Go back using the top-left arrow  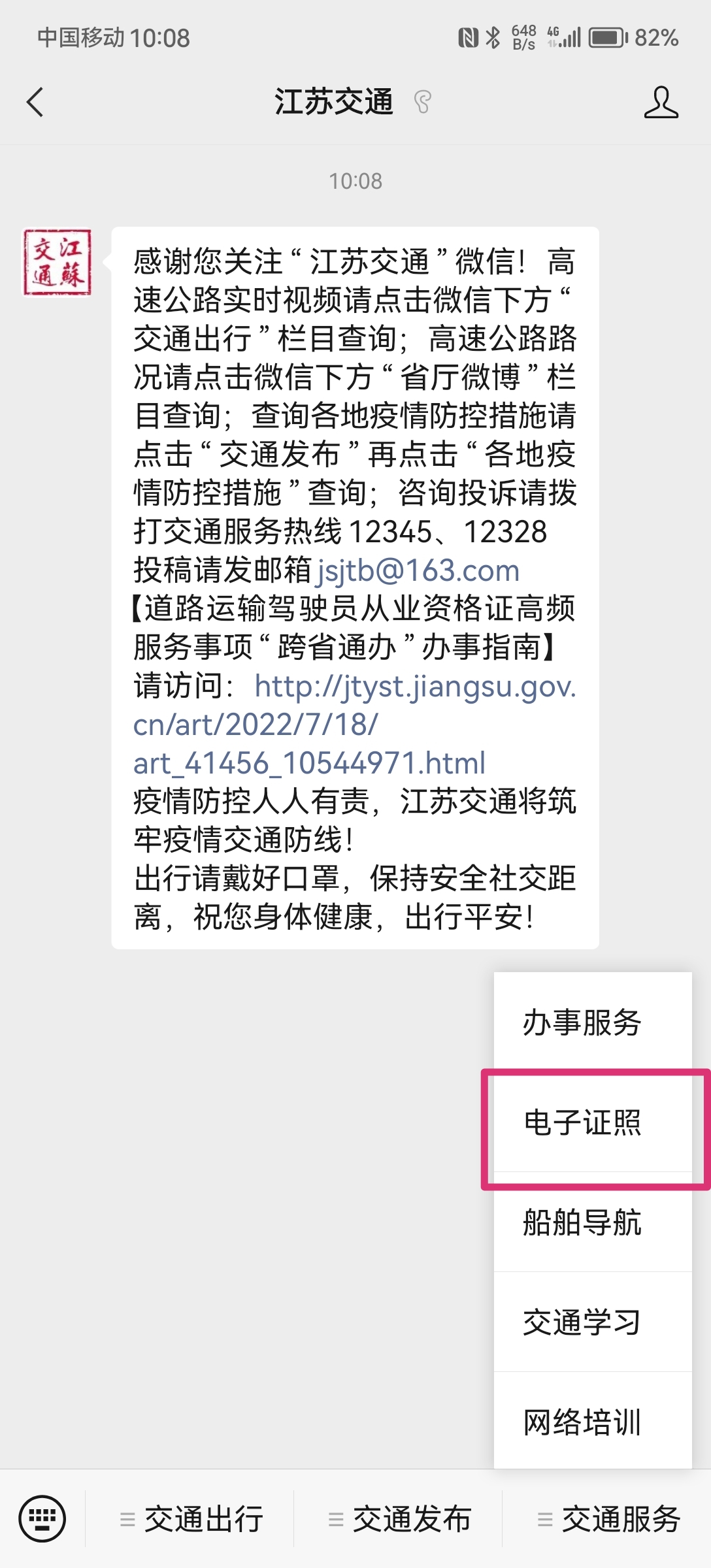(35, 103)
